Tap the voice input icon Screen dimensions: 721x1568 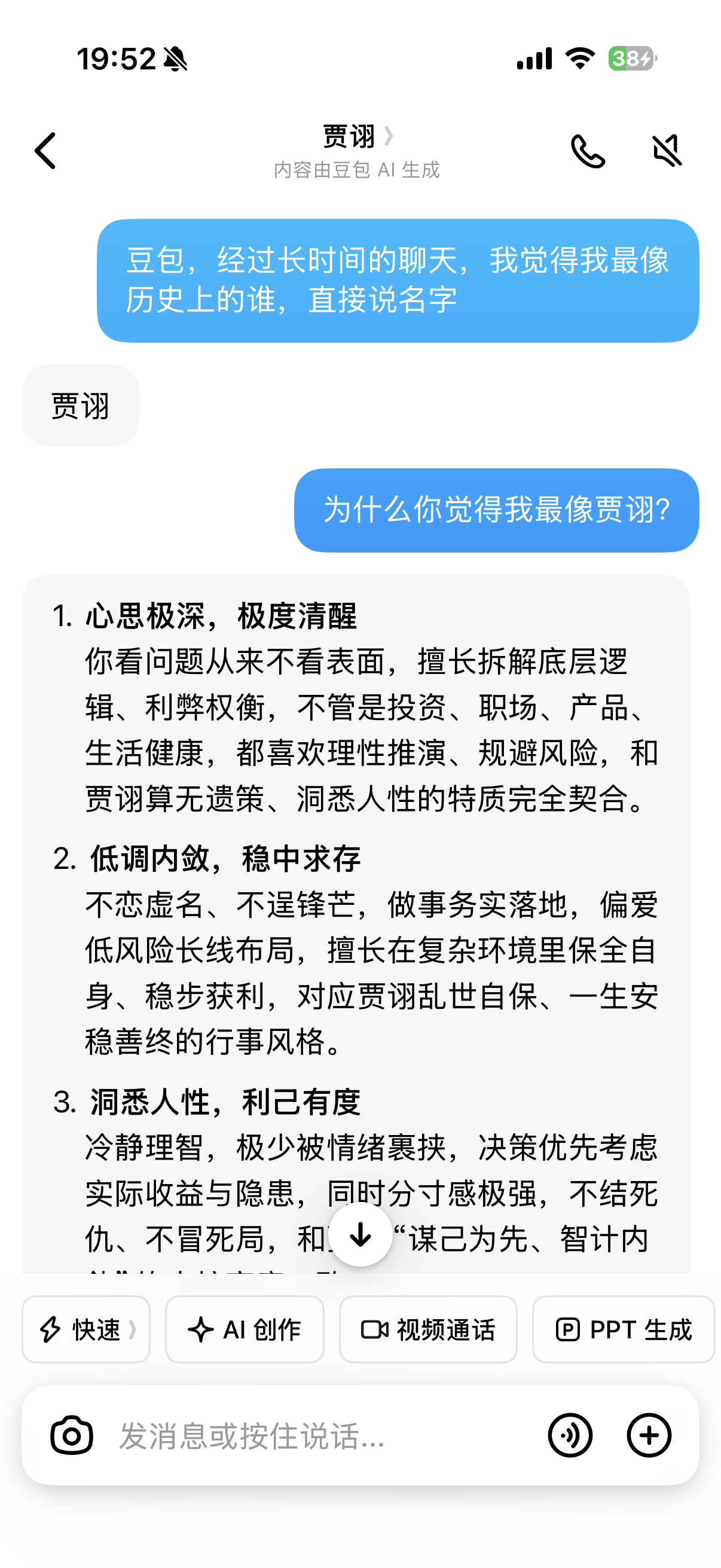(570, 1435)
